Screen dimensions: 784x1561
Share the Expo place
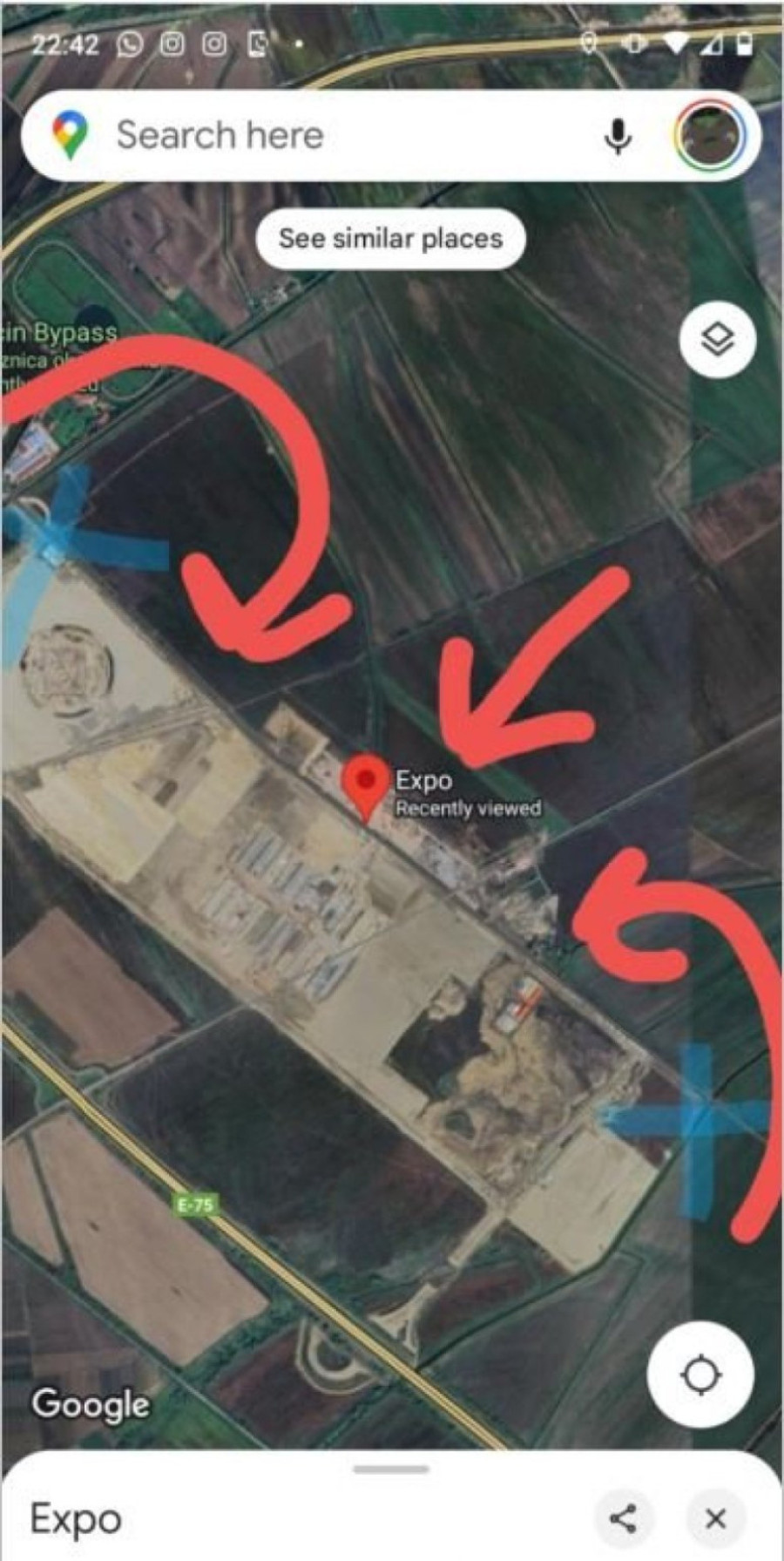[x=623, y=1519]
